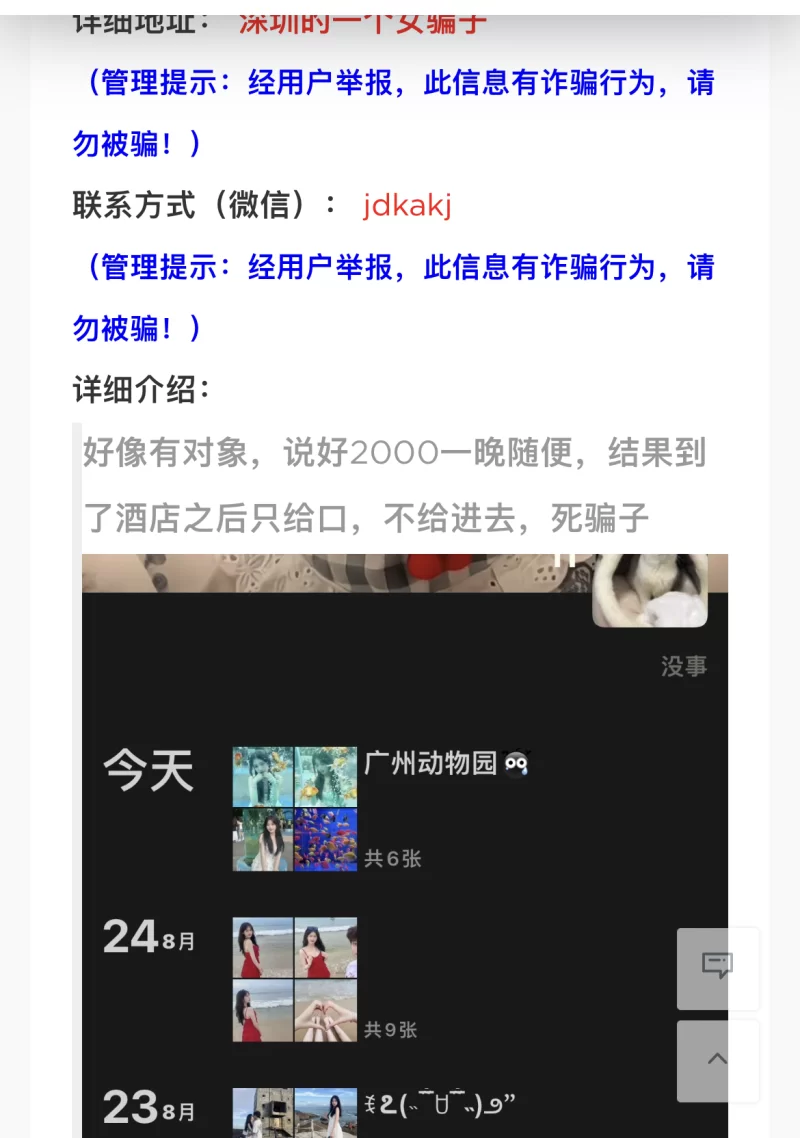Open the comment/message floating button
800x1138 pixels.
click(717, 967)
